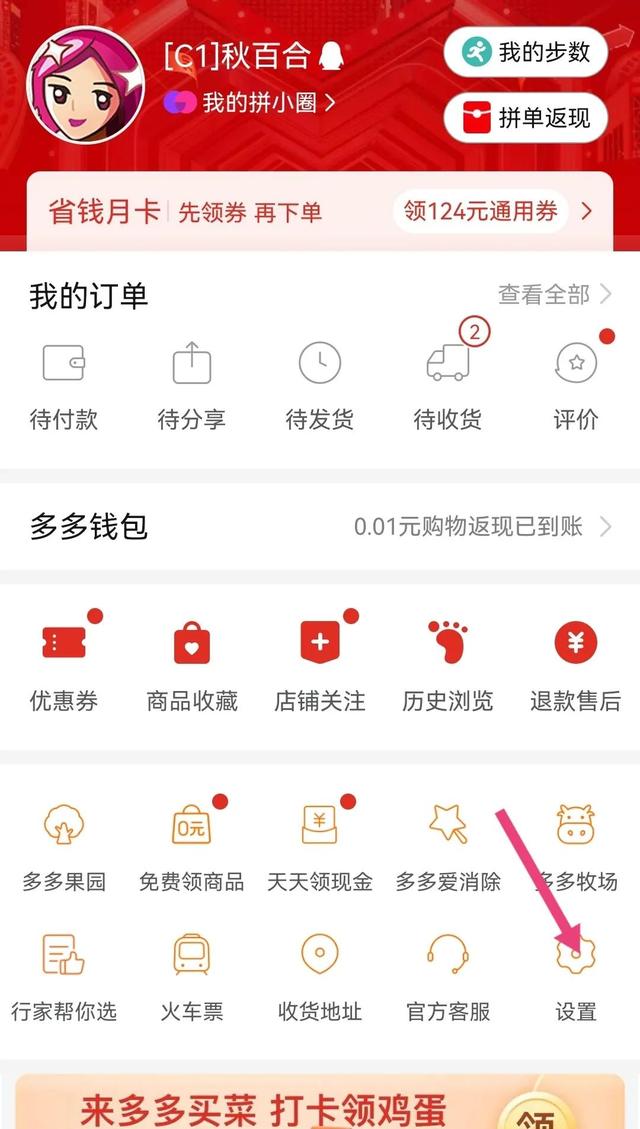Browse 历史浏览 history
The image size is (640, 1129).
click(x=448, y=665)
